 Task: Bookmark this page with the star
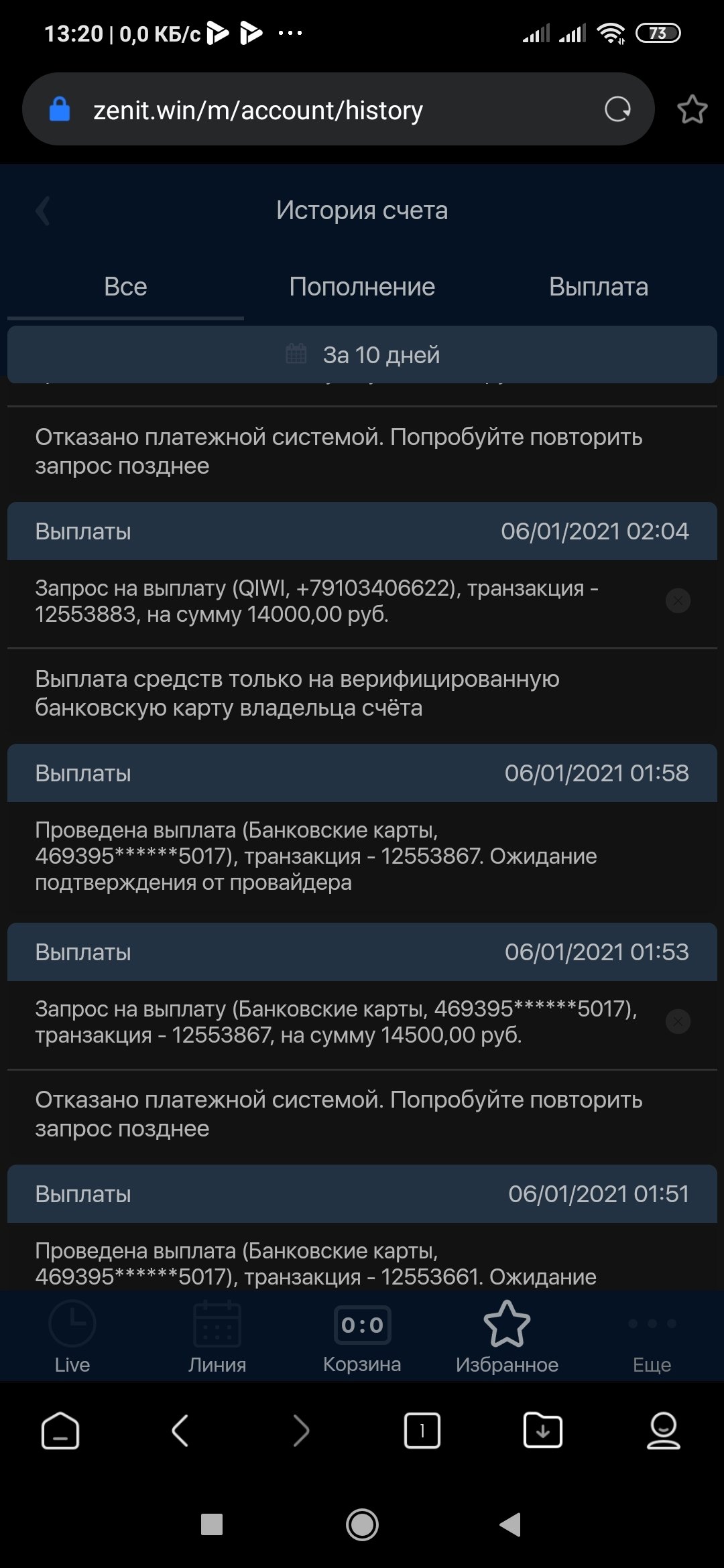click(692, 109)
